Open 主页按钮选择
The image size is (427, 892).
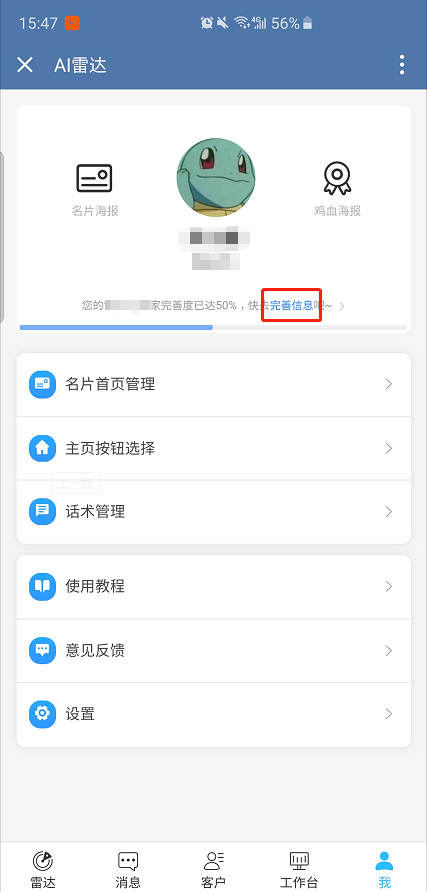pos(214,448)
